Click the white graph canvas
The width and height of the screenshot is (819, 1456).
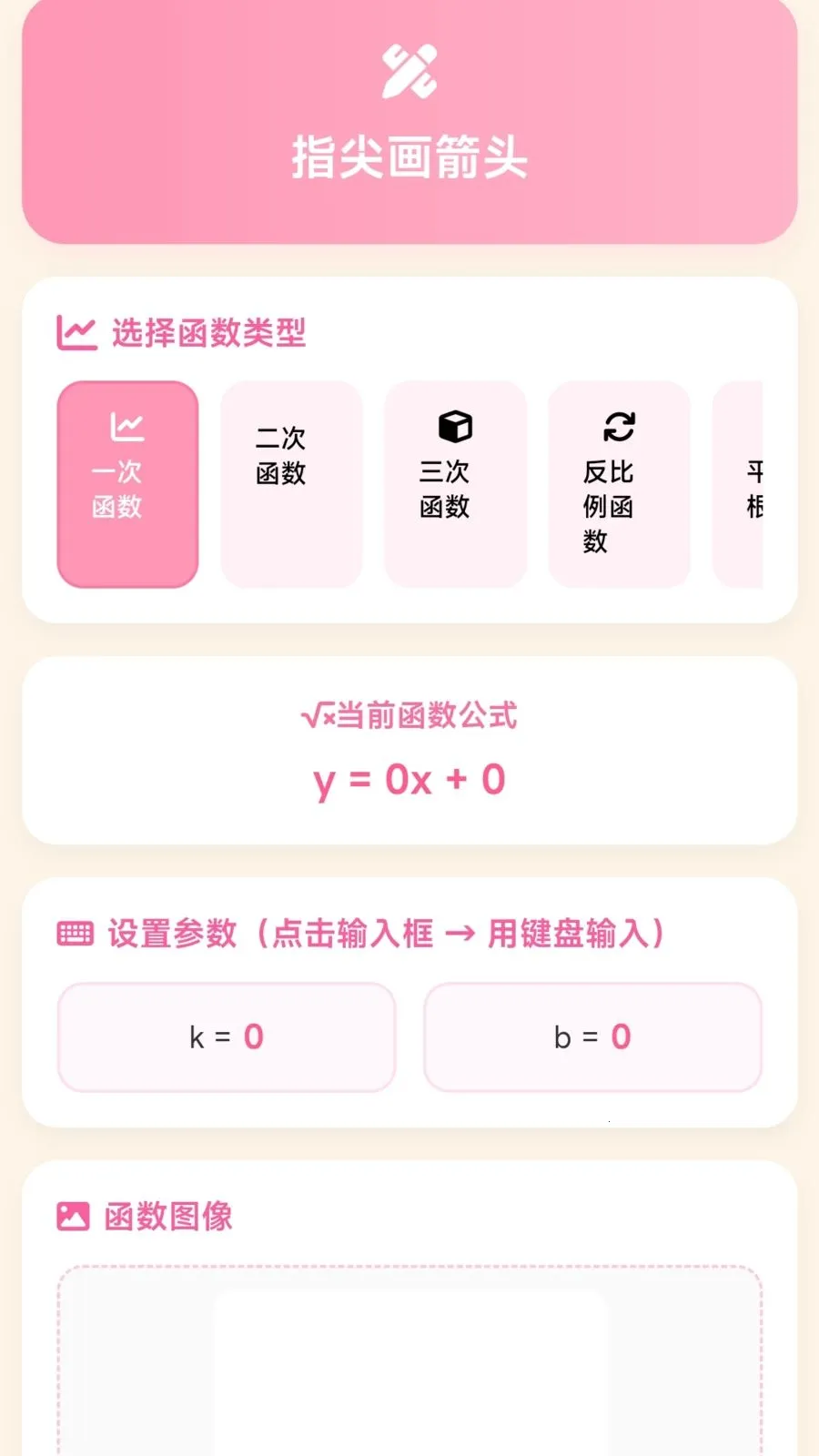[409, 1374]
